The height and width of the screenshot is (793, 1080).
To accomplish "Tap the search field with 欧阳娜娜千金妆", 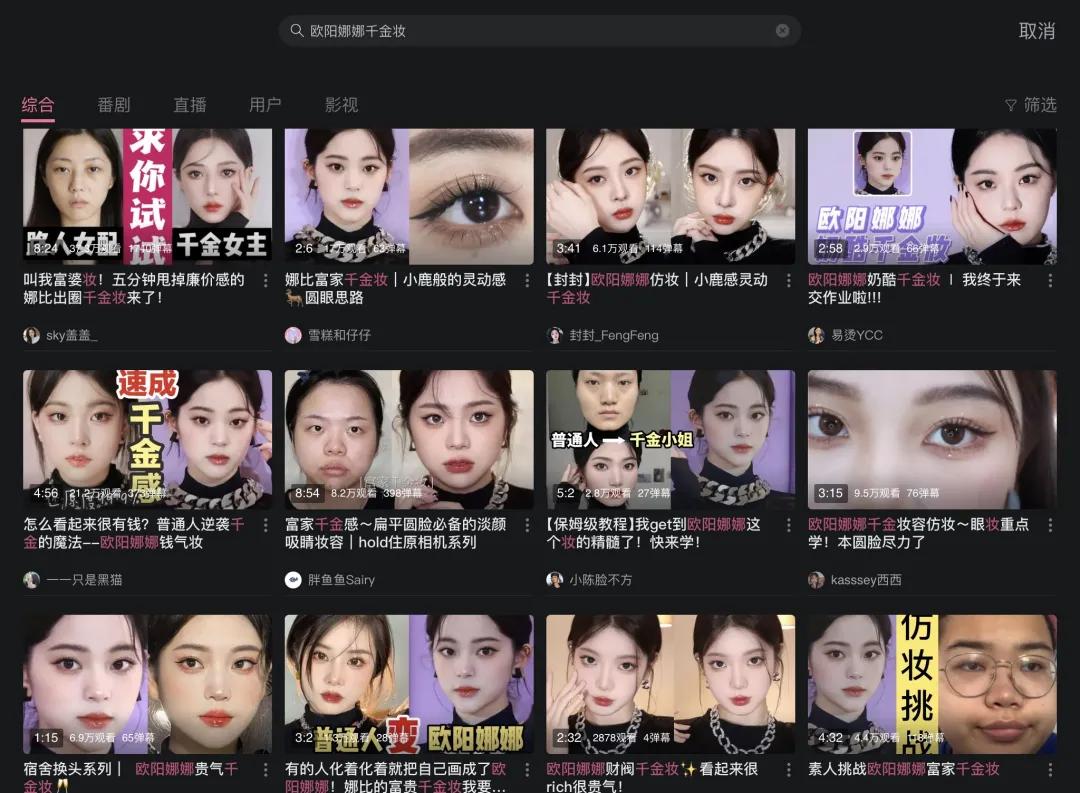I will pyautogui.click(x=530, y=31).
